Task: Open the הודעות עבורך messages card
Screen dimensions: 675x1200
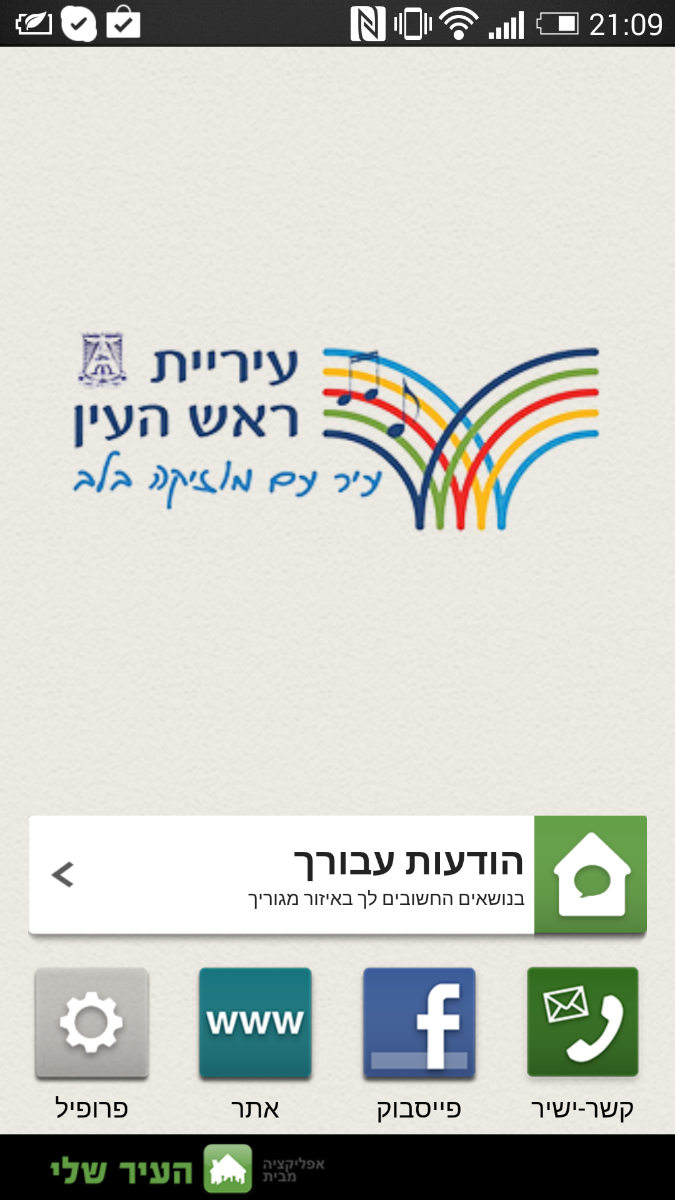Action: (x=337, y=875)
